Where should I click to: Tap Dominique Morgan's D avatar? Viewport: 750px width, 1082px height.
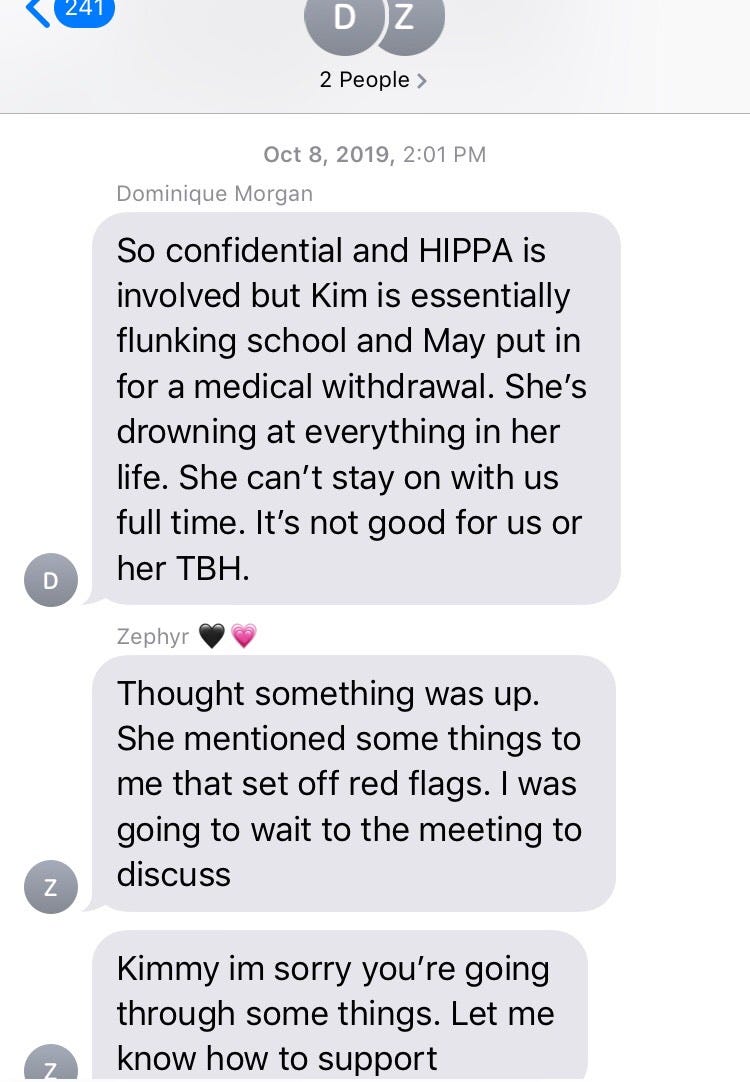[51, 579]
